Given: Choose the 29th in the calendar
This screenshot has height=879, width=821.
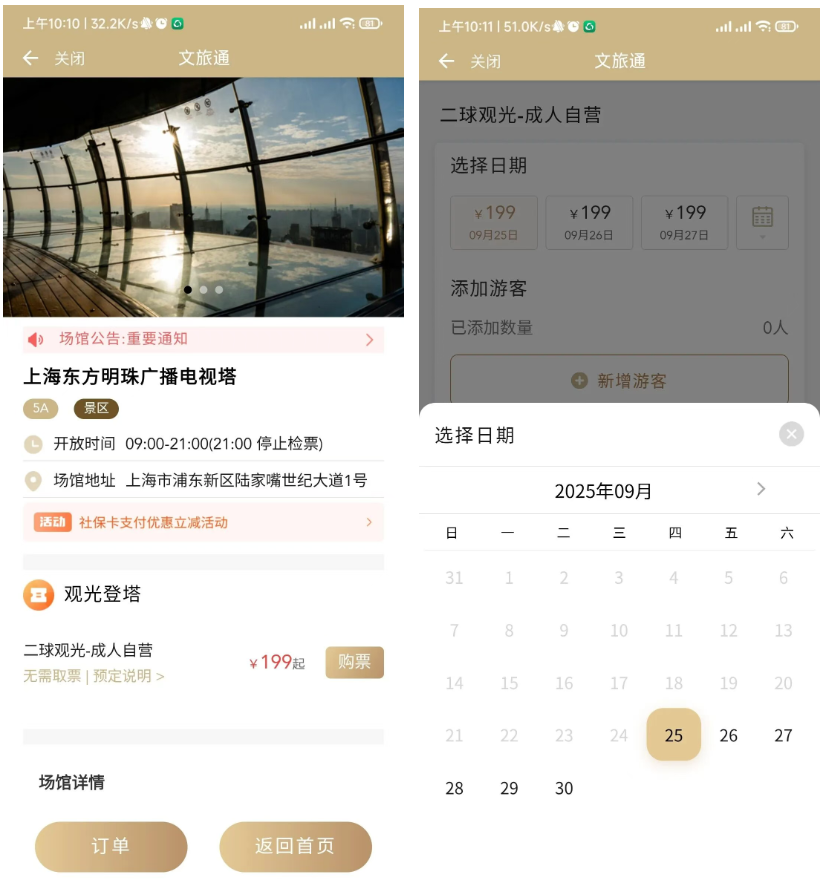Looking at the screenshot, I should point(509,788).
